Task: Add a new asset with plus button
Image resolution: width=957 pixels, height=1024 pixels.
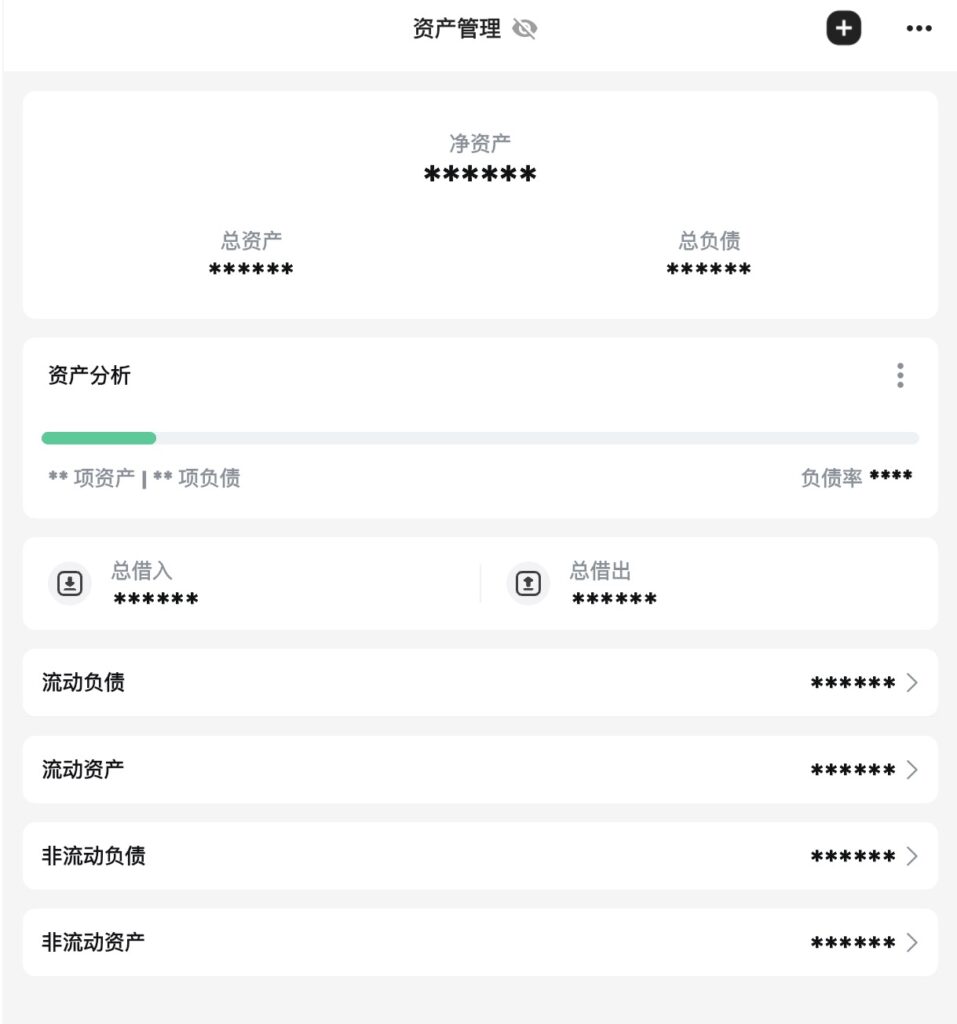Action: (x=843, y=28)
